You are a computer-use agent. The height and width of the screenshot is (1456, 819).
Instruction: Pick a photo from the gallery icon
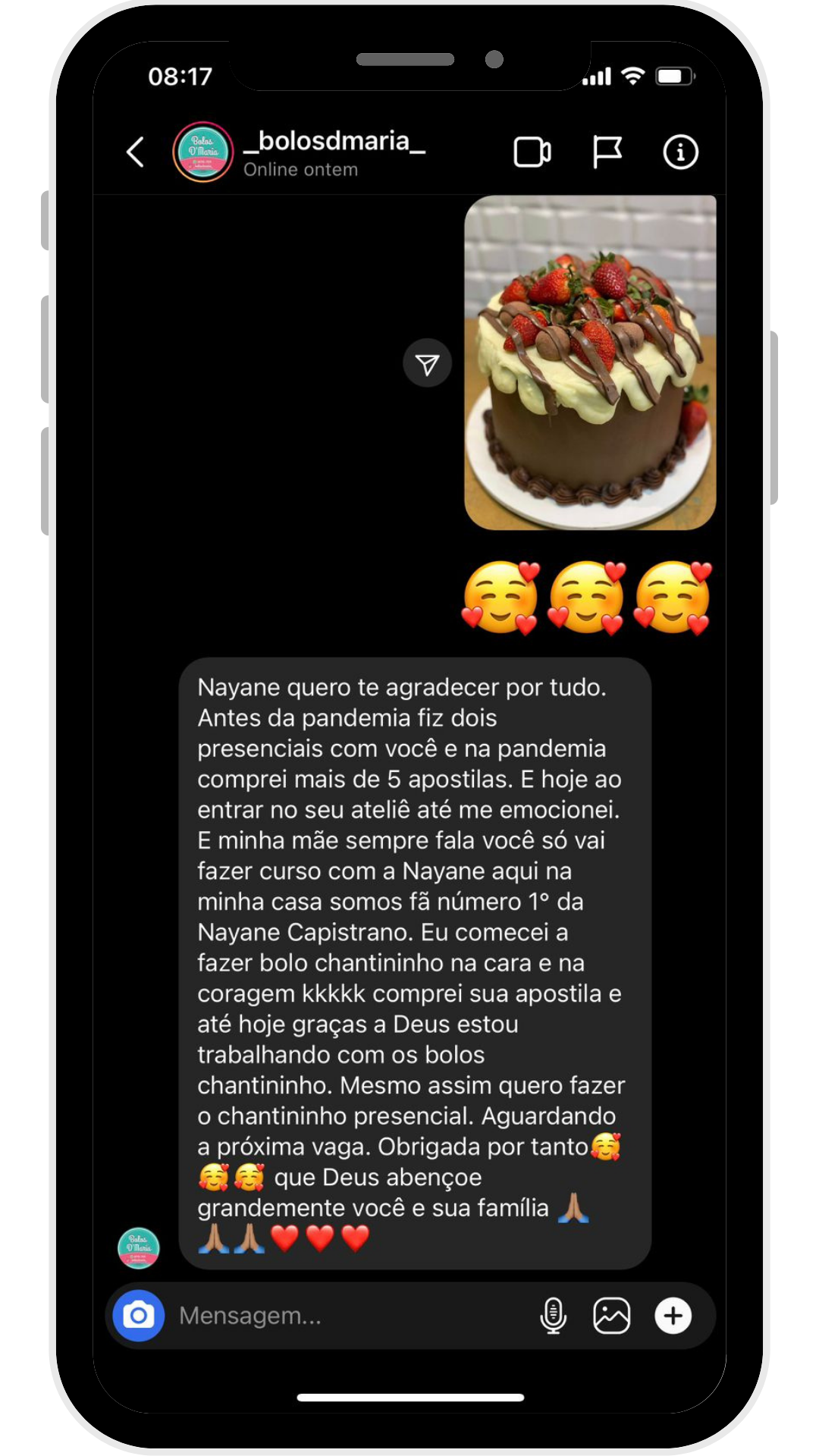click(611, 1316)
